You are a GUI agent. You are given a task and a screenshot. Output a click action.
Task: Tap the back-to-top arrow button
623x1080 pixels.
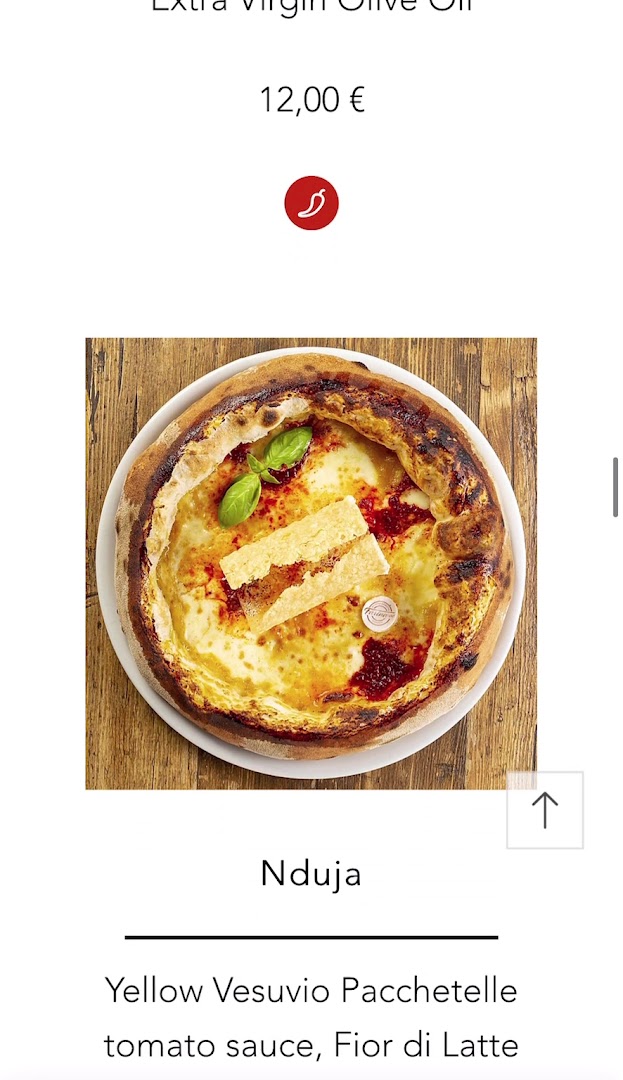[x=545, y=810]
